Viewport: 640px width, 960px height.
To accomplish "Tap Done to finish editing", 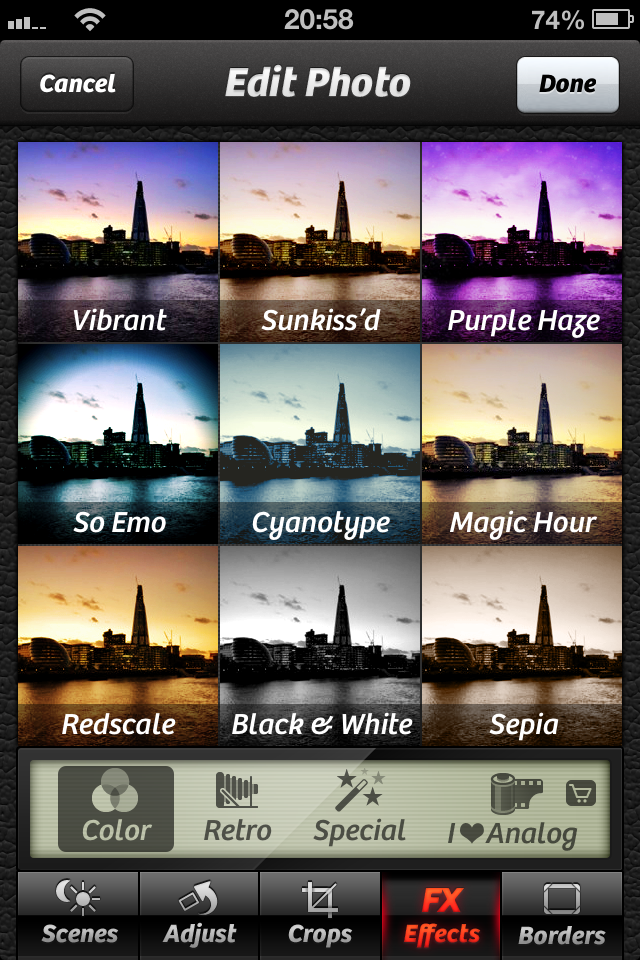I will click(x=567, y=84).
